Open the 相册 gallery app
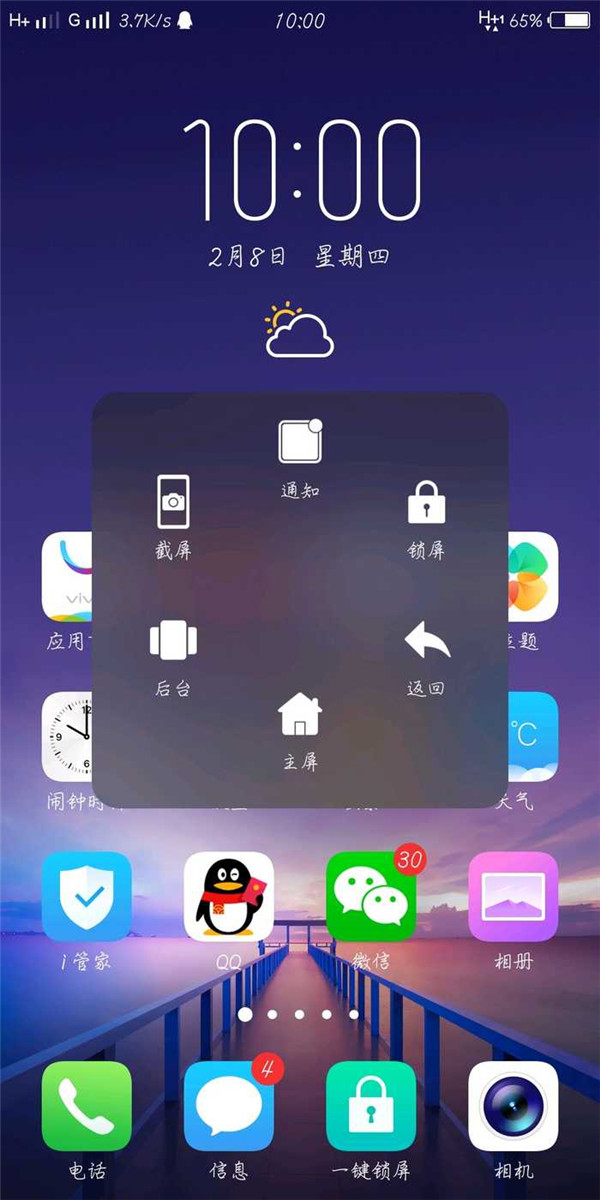The width and height of the screenshot is (600, 1200). pos(513,896)
